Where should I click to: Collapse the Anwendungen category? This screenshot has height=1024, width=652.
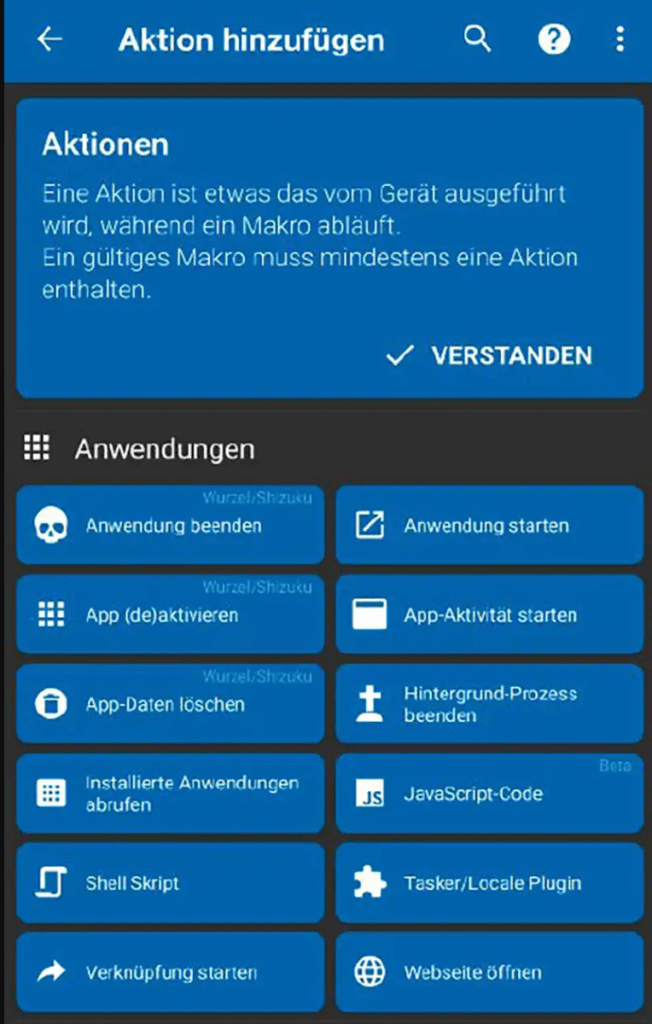(165, 449)
